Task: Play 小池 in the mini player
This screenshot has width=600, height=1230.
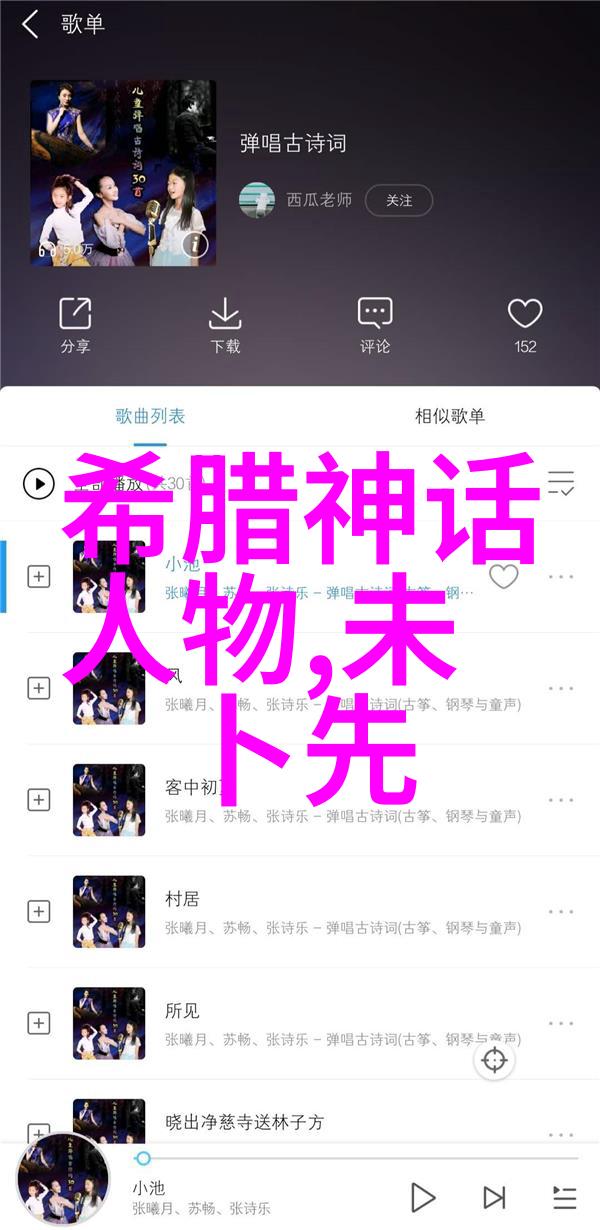Action: tap(423, 1197)
